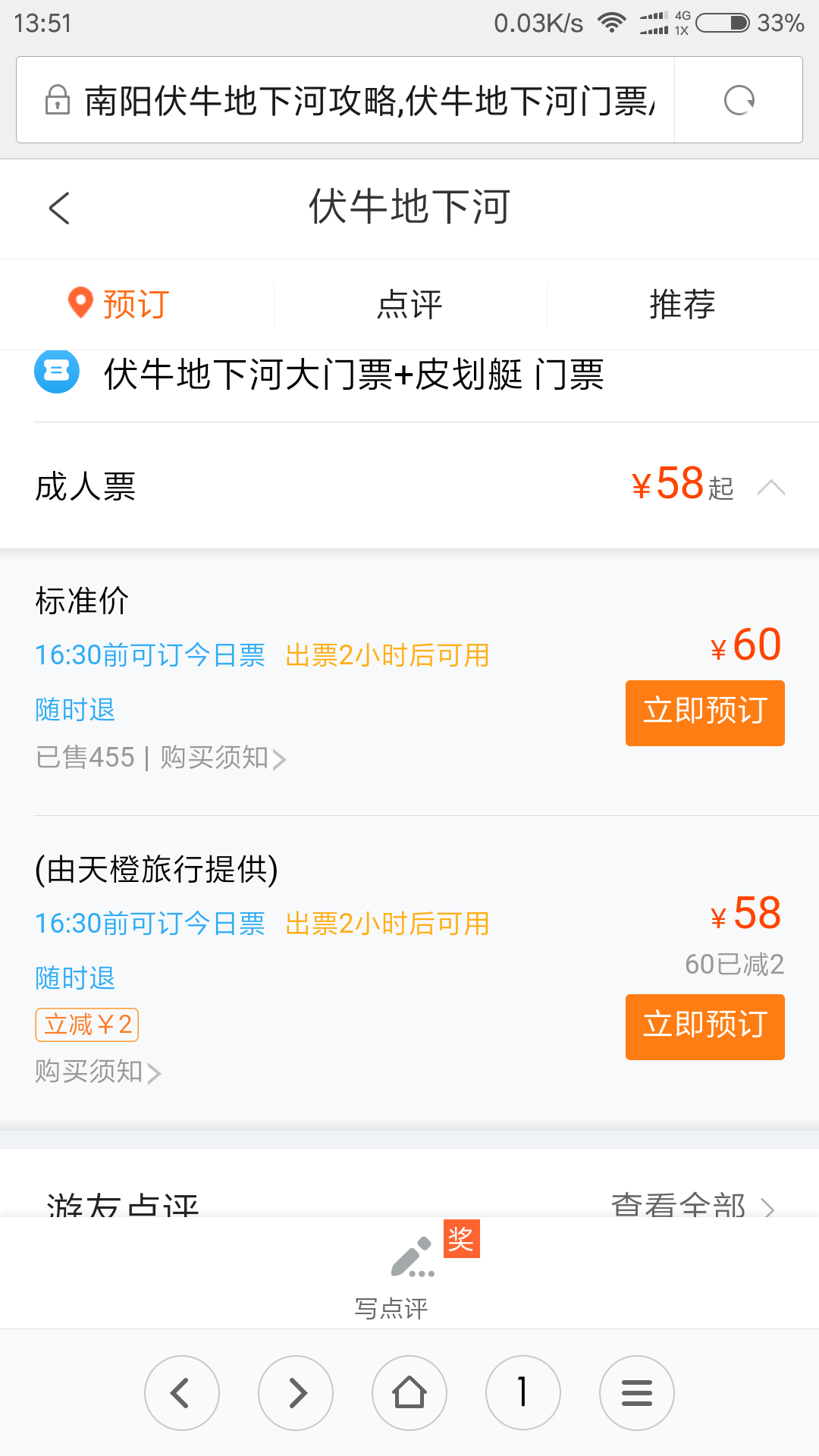Viewport: 819px width, 1456px height.
Task: Collapse the 成人票 section
Action: point(770,487)
